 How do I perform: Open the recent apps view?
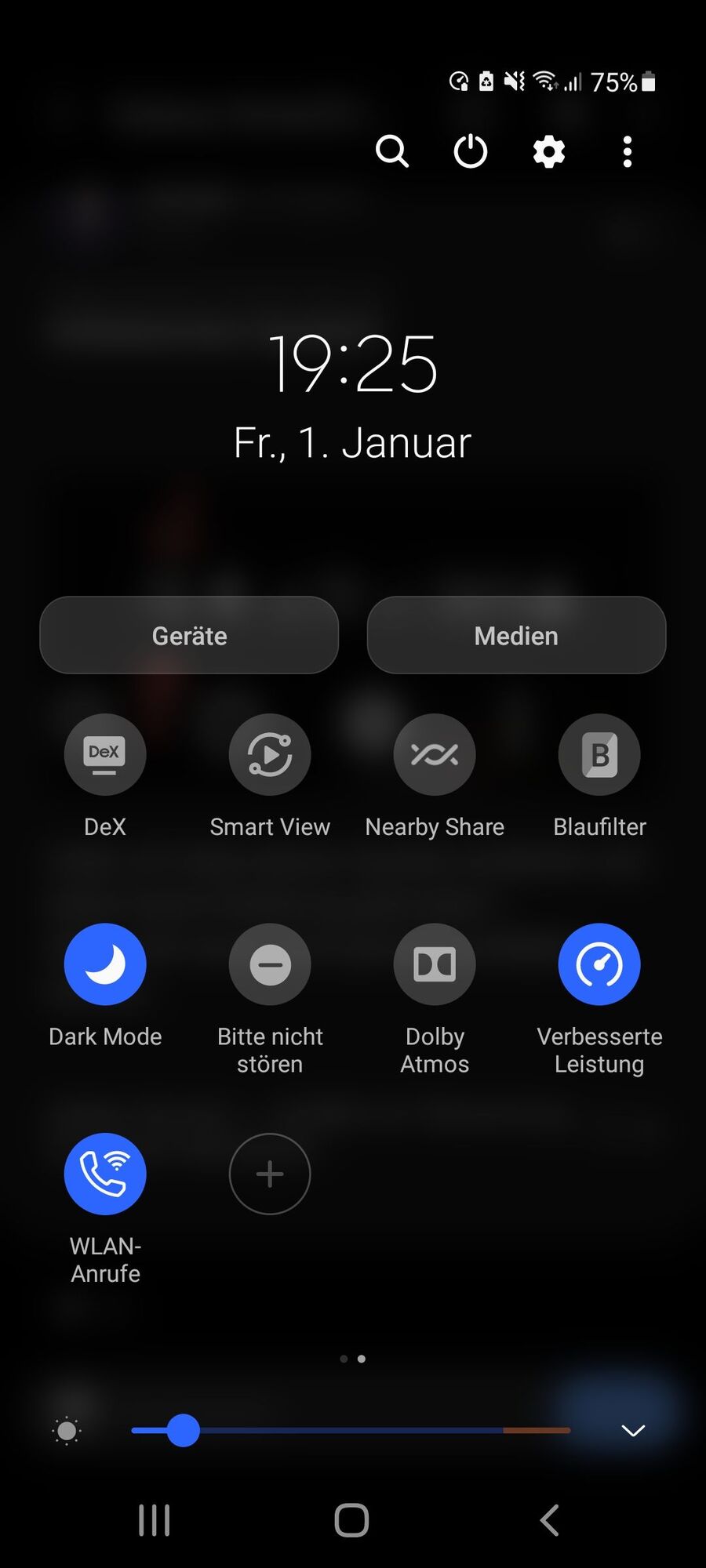point(155,1520)
